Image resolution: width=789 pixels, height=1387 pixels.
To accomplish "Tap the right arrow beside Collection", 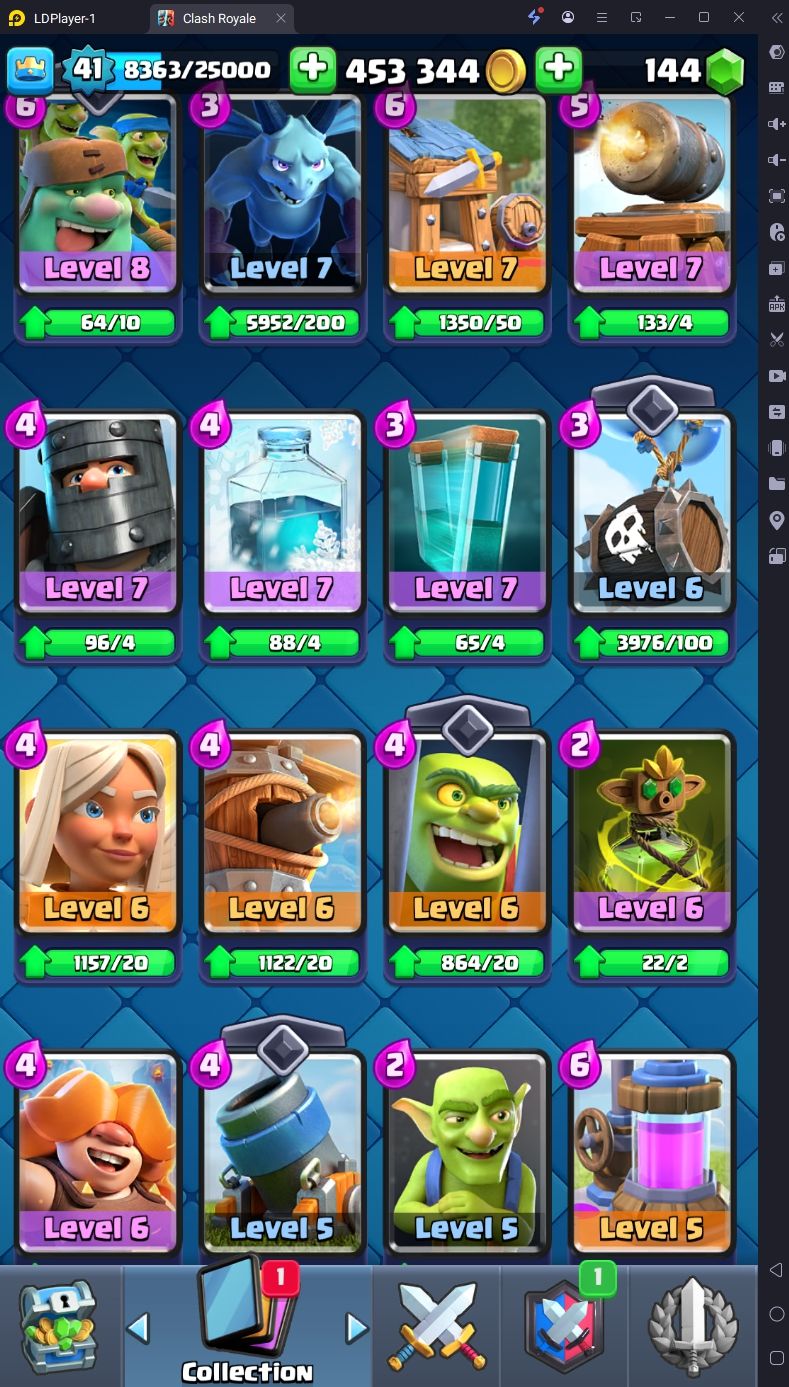I will [356, 1327].
